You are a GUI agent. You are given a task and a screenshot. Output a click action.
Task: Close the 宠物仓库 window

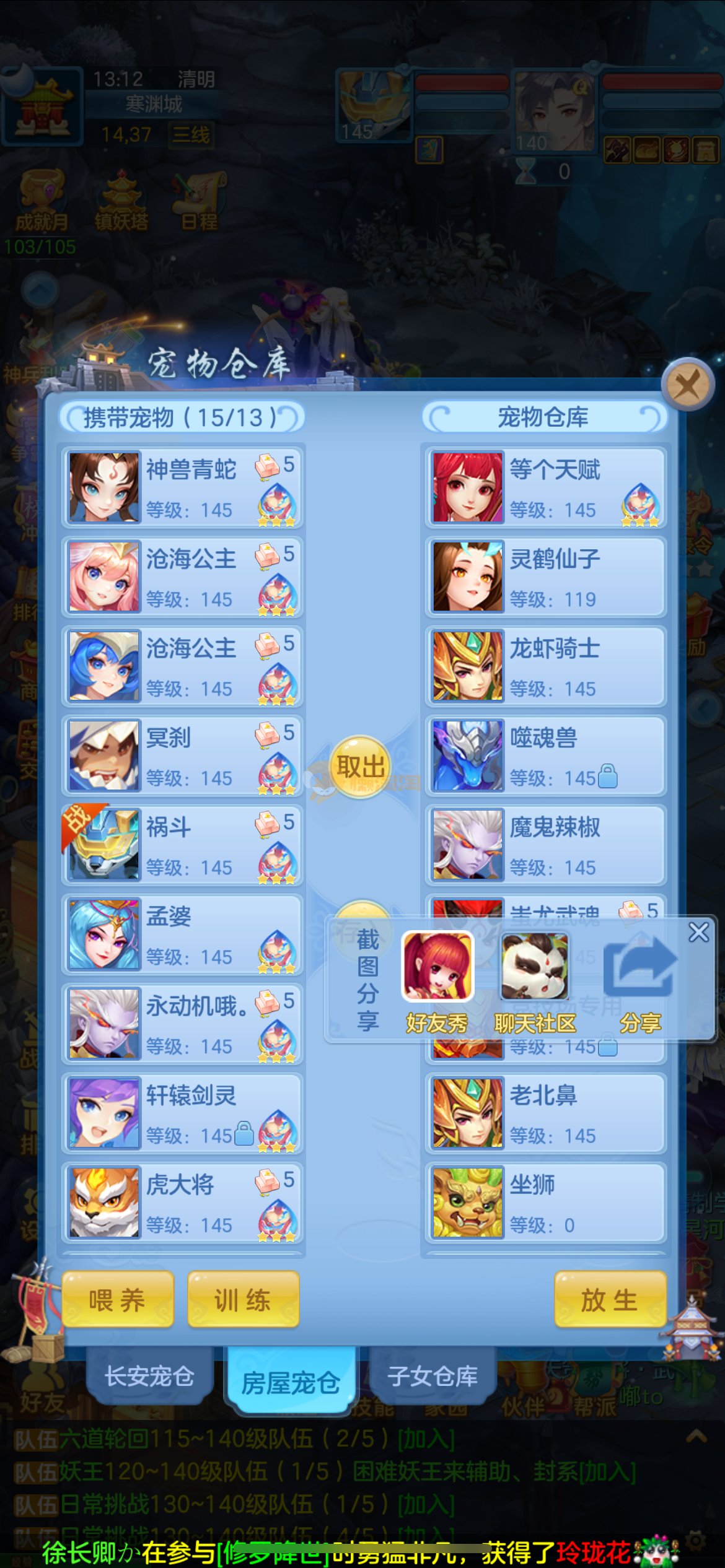tap(687, 385)
